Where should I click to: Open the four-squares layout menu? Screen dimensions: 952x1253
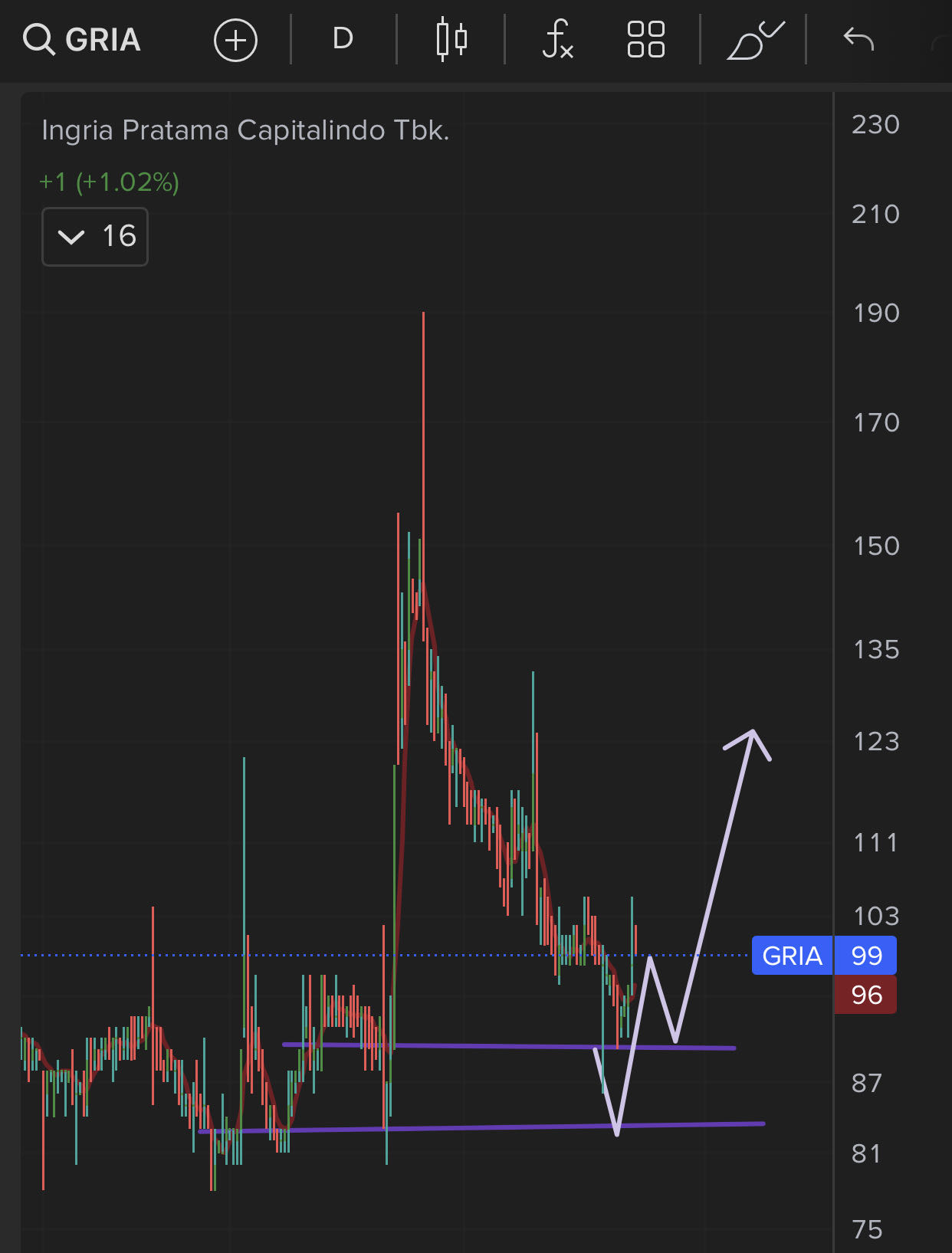[x=645, y=40]
